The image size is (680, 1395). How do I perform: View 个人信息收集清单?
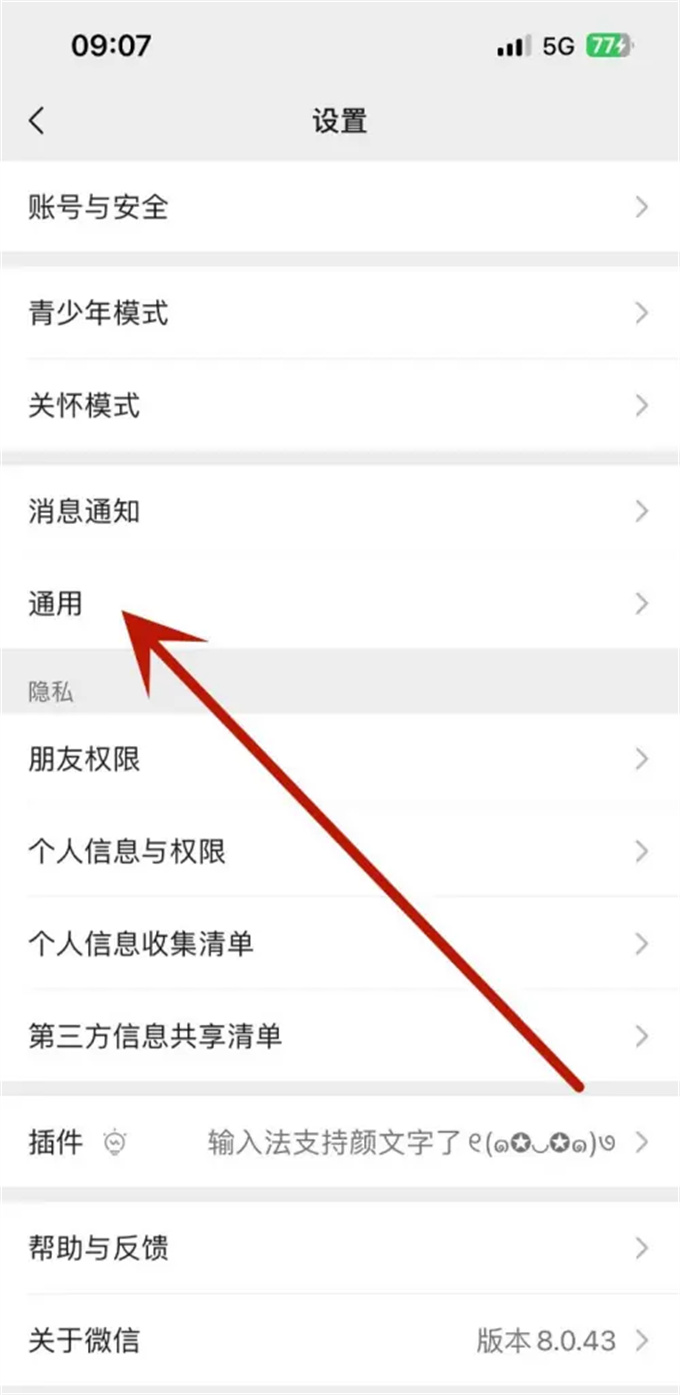[340, 944]
